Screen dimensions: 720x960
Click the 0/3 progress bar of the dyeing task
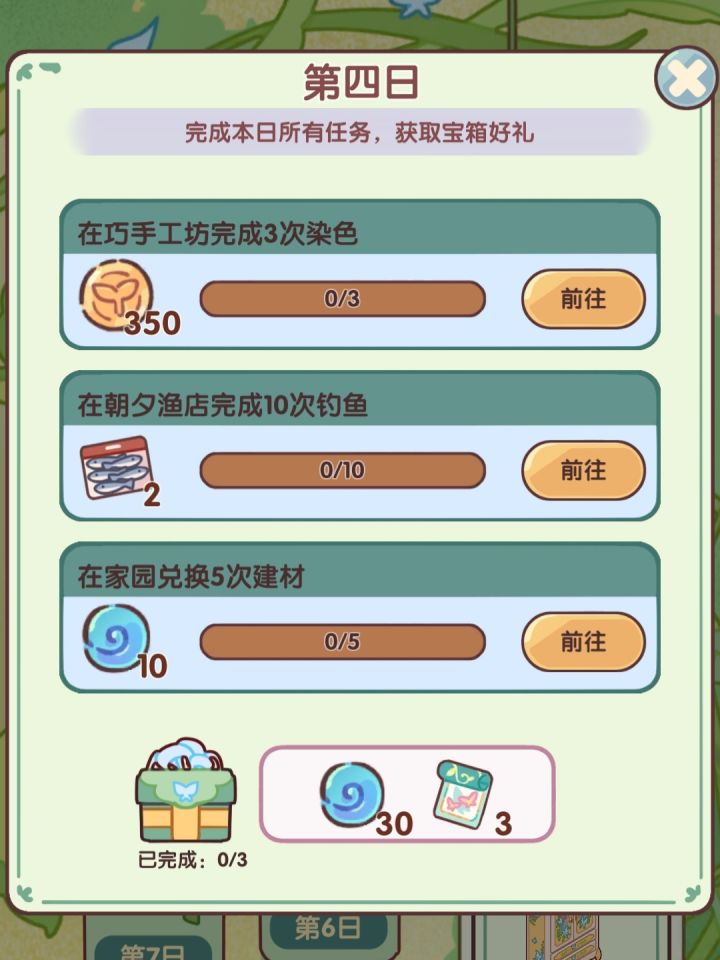click(345, 298)
